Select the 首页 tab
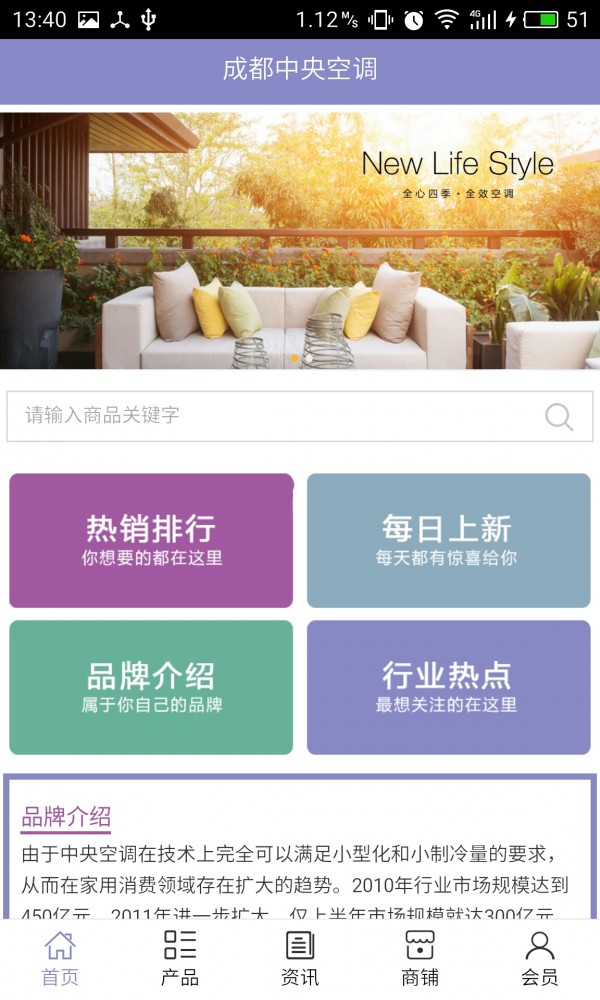This screenshot has width=600, height=1000. (60, 957)
